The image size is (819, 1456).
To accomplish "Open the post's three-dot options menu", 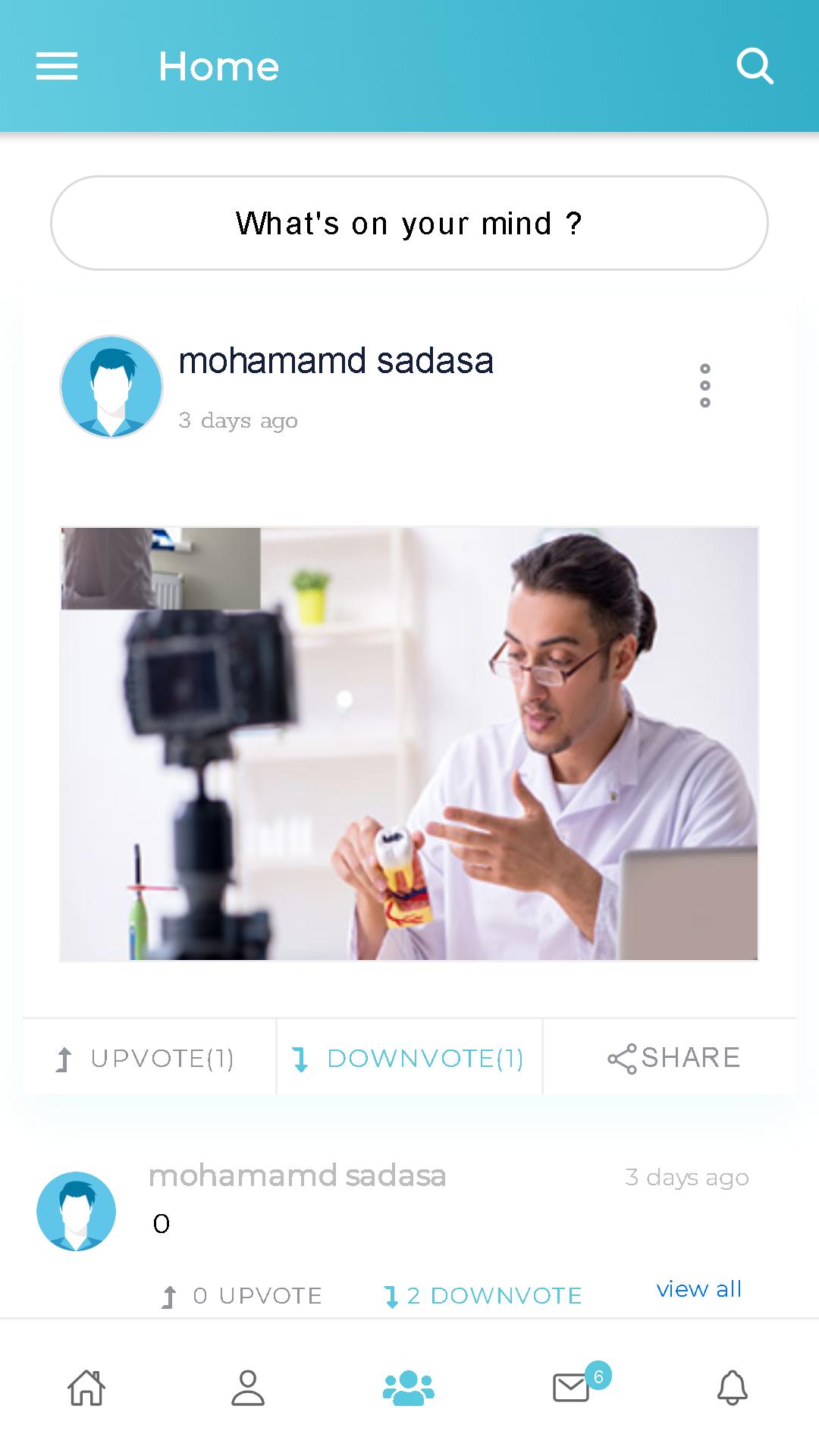I will (x=705, y=385).
